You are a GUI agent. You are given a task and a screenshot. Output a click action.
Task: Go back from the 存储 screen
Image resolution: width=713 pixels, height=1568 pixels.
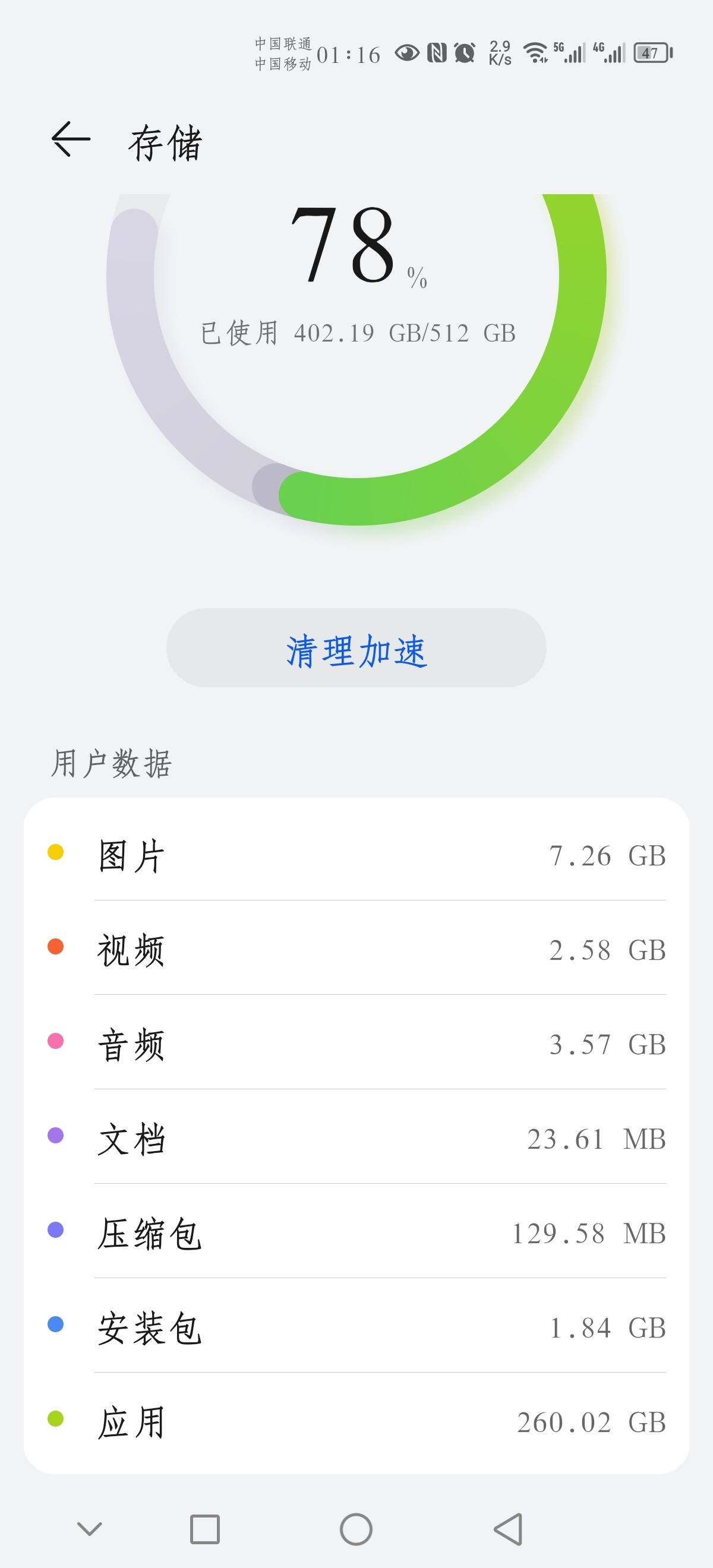(x=71, y=140)
